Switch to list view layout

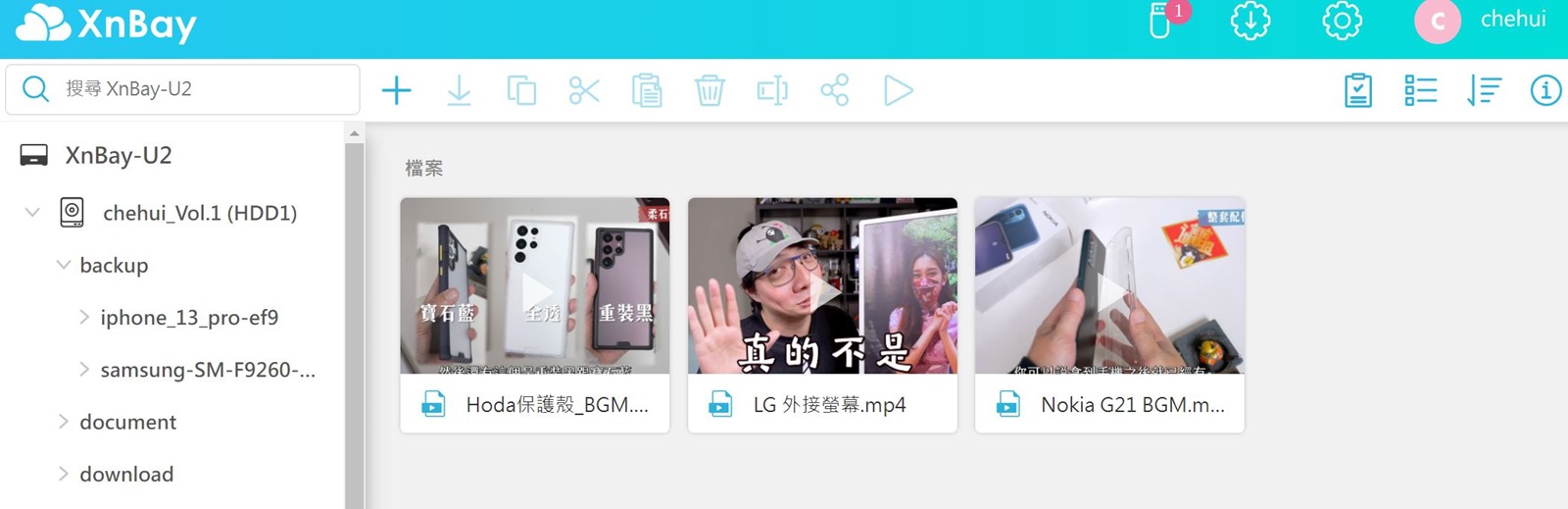click(1421, 90)
